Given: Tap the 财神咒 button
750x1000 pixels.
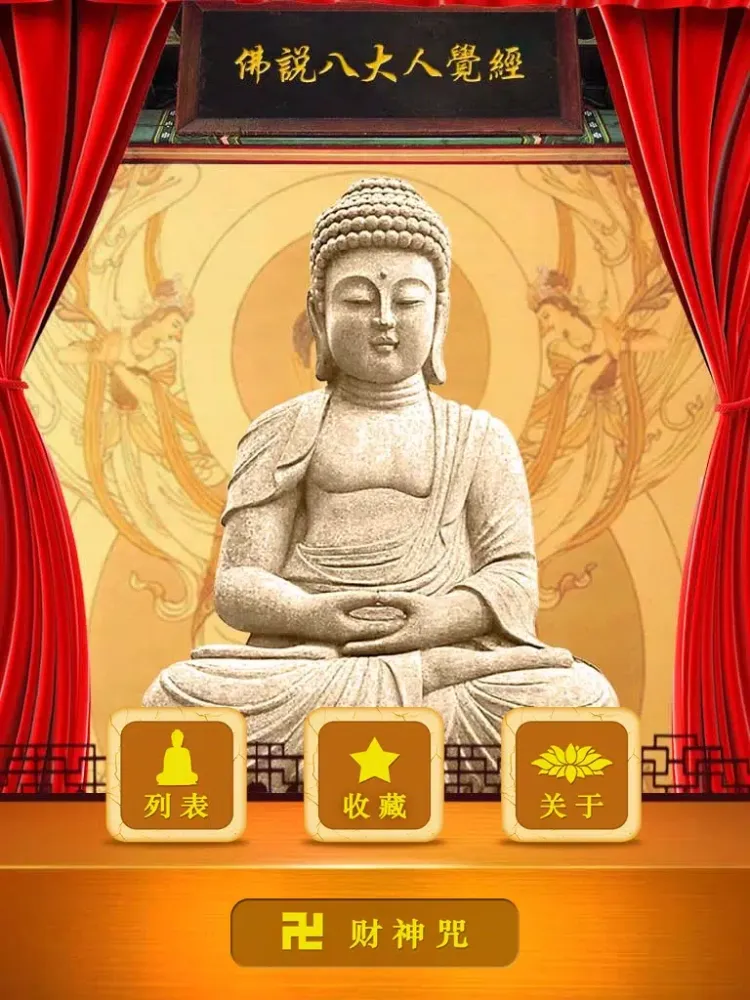Looking at the screenshot, I should click(374, 933).
